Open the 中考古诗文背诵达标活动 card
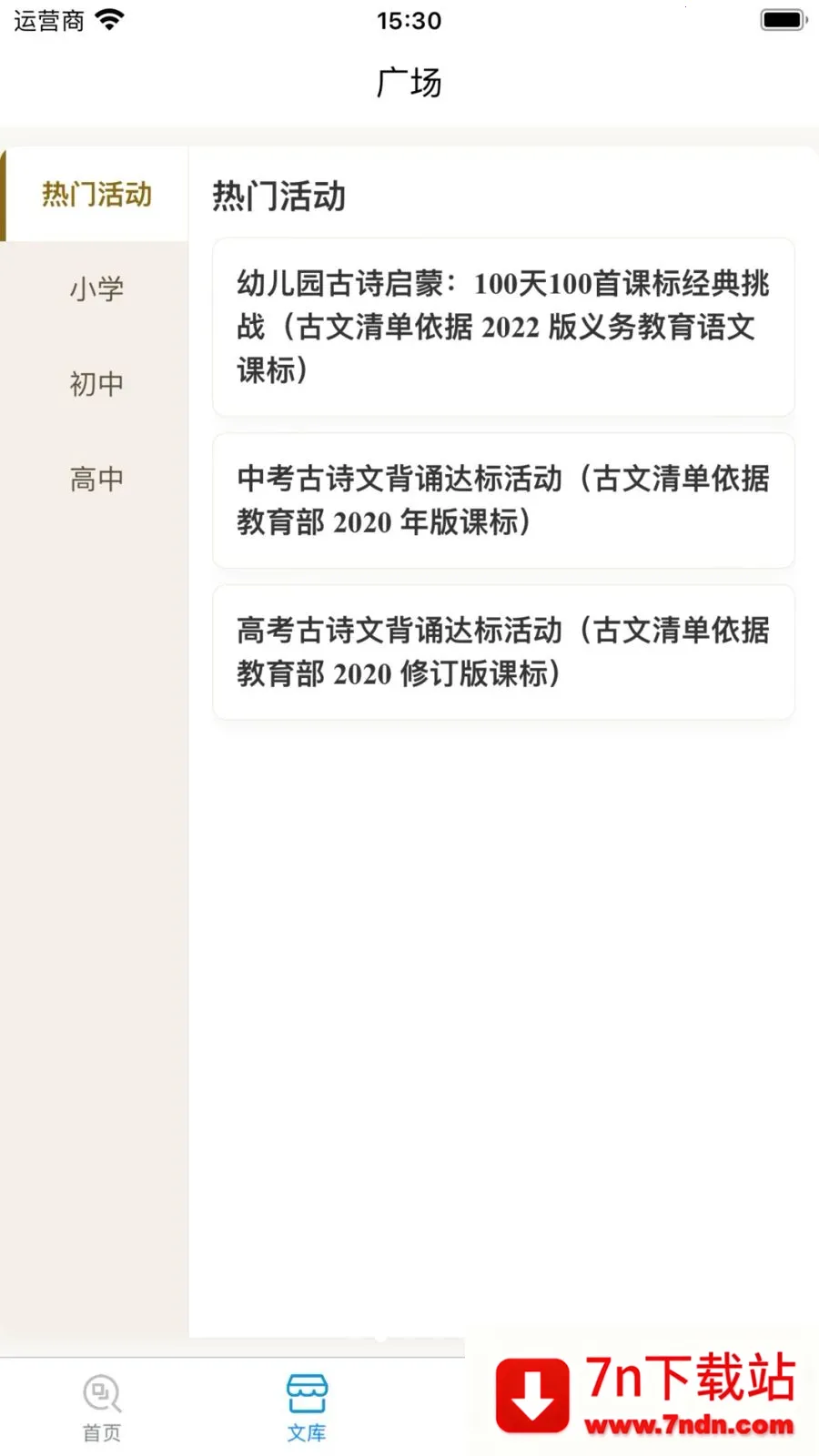The image size is (819, 1456). (x=503, y=500)
